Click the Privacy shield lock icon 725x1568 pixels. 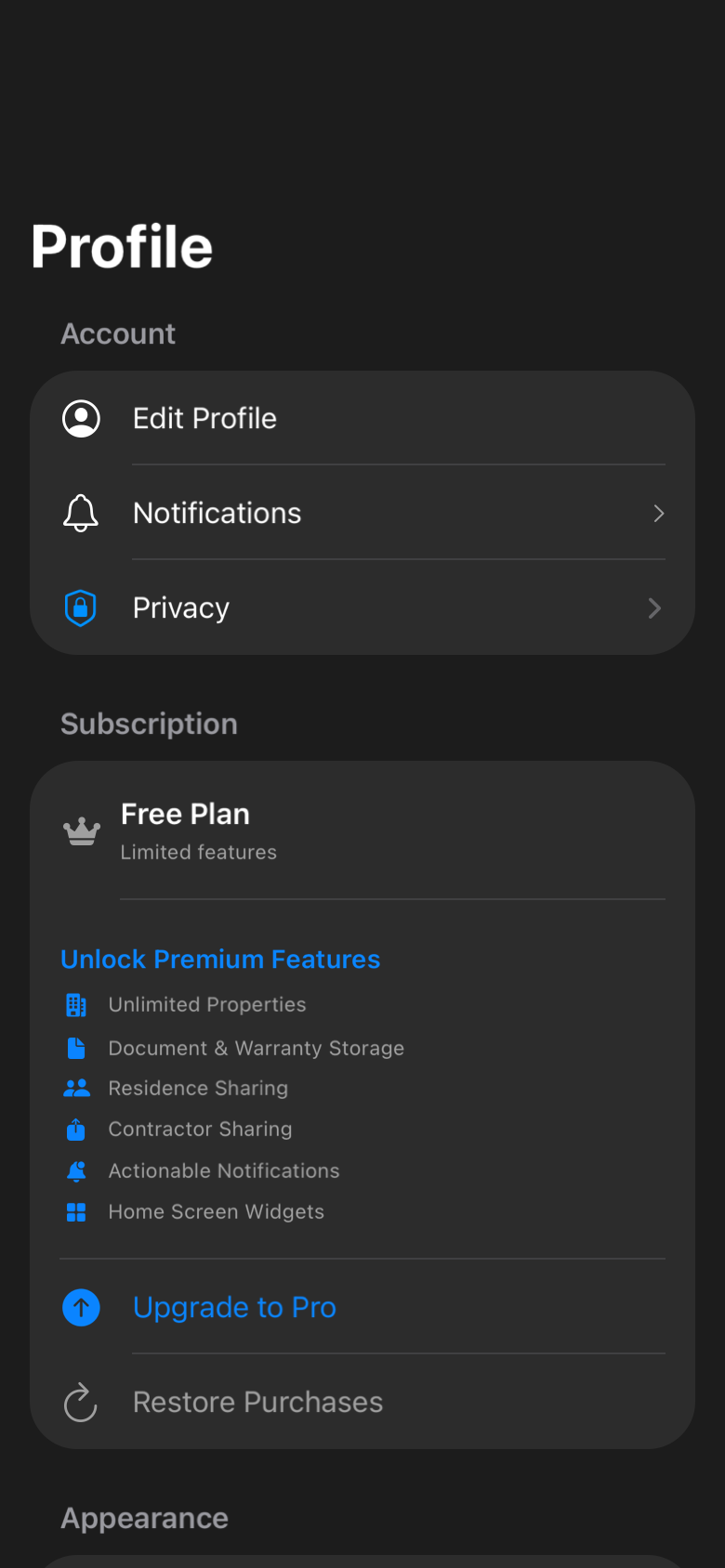(81, 608)
